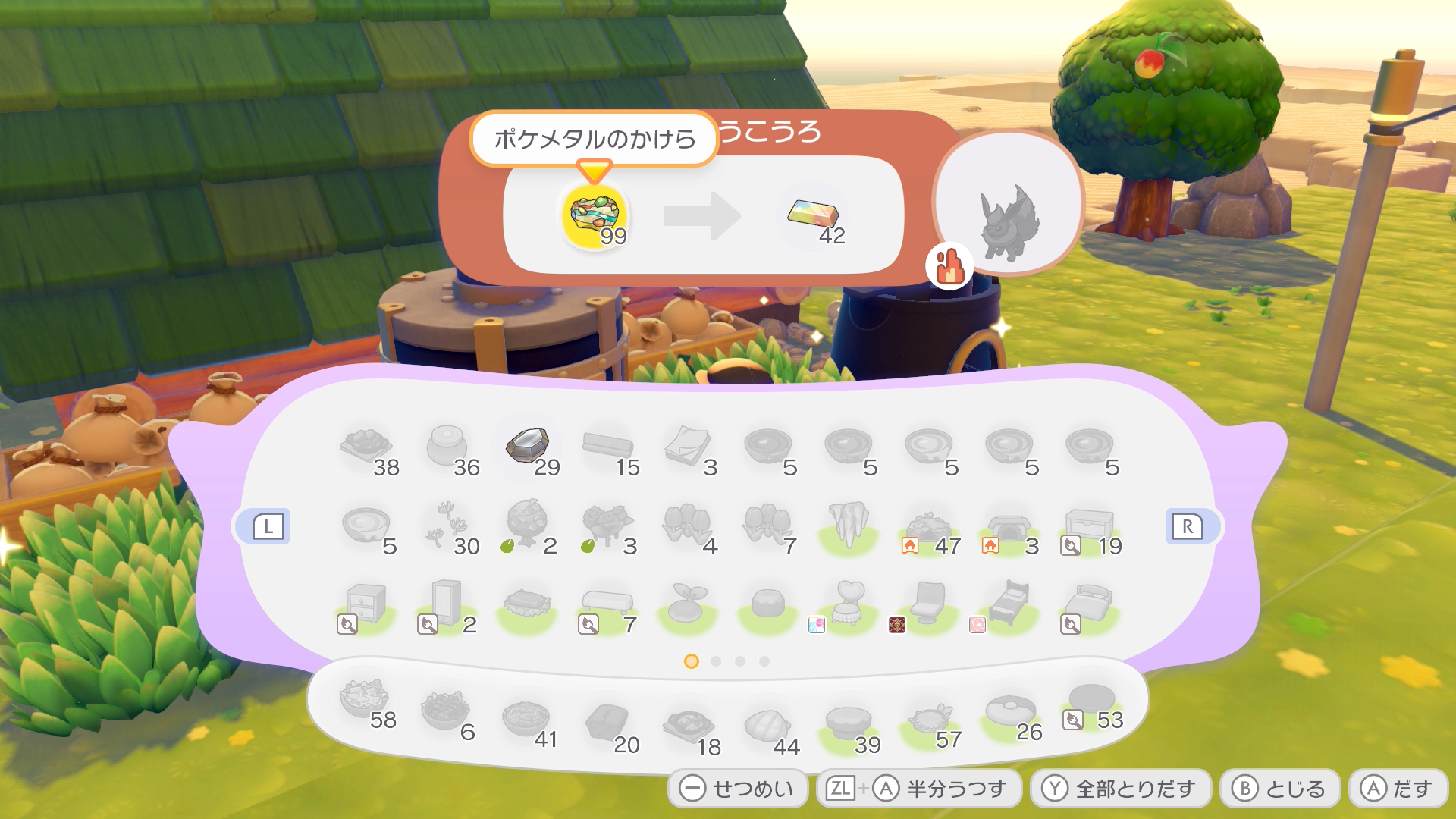Go to next inventory page with R
Screen dimensions: 1456x819
click(x=1188, y=526)
